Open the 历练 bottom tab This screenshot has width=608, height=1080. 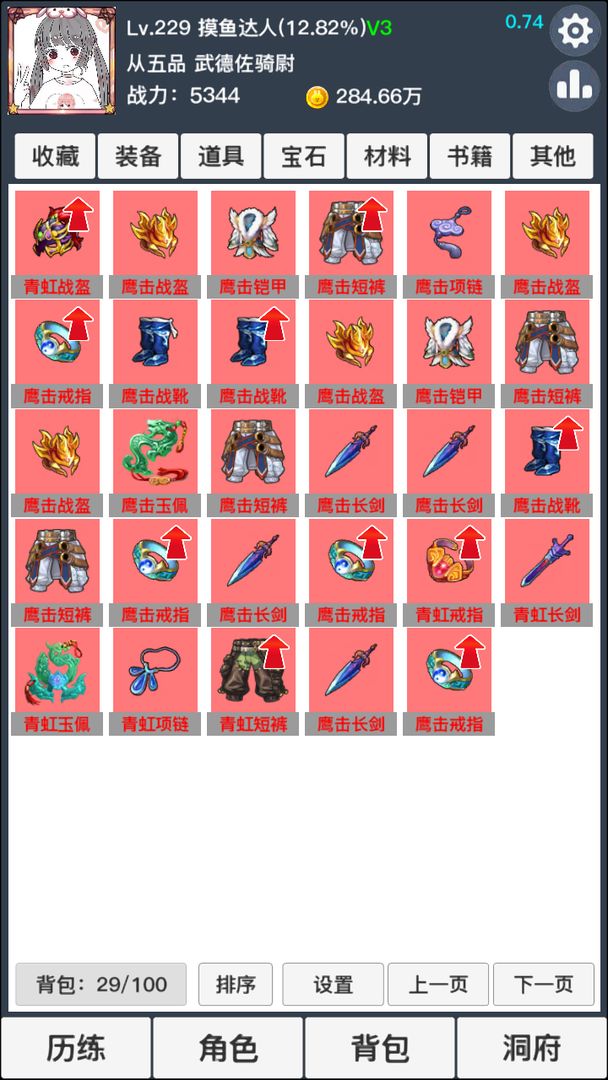tap(76, 1048)
